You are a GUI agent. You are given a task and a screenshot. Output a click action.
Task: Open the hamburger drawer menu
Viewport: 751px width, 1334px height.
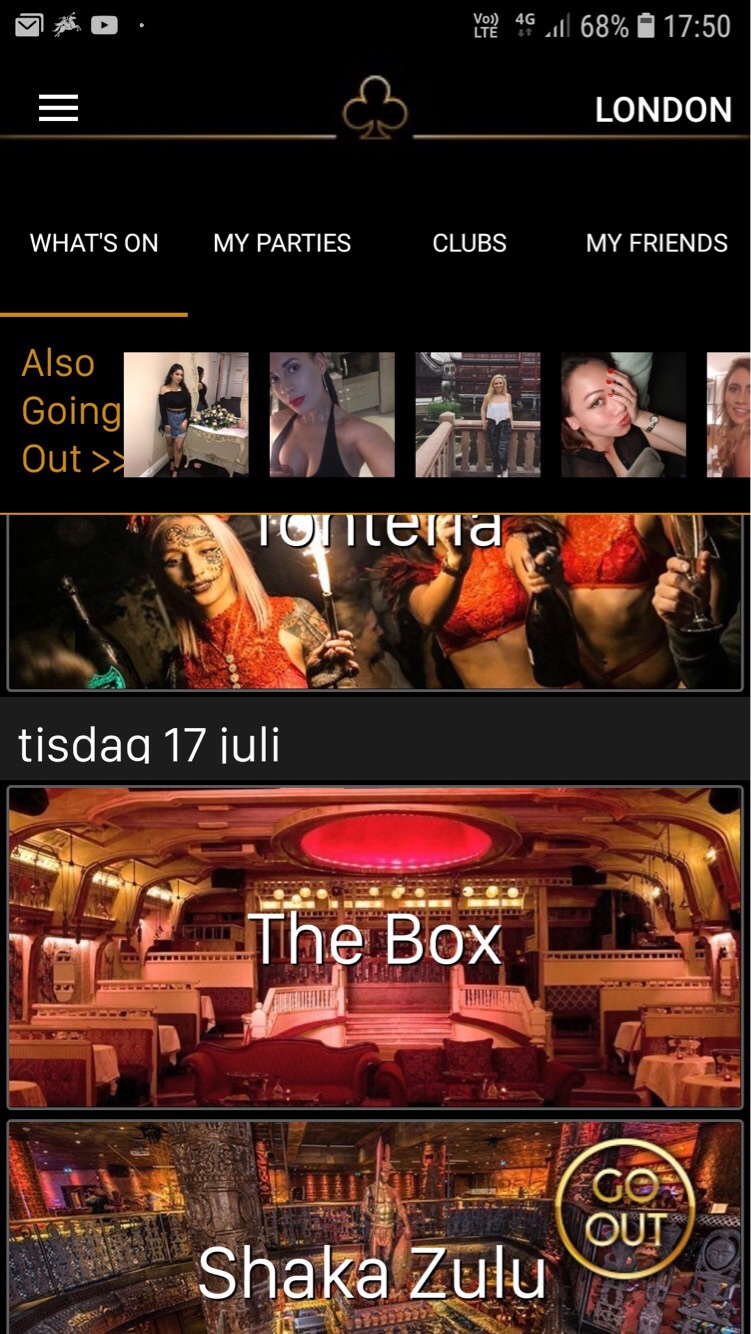(58, 108)
